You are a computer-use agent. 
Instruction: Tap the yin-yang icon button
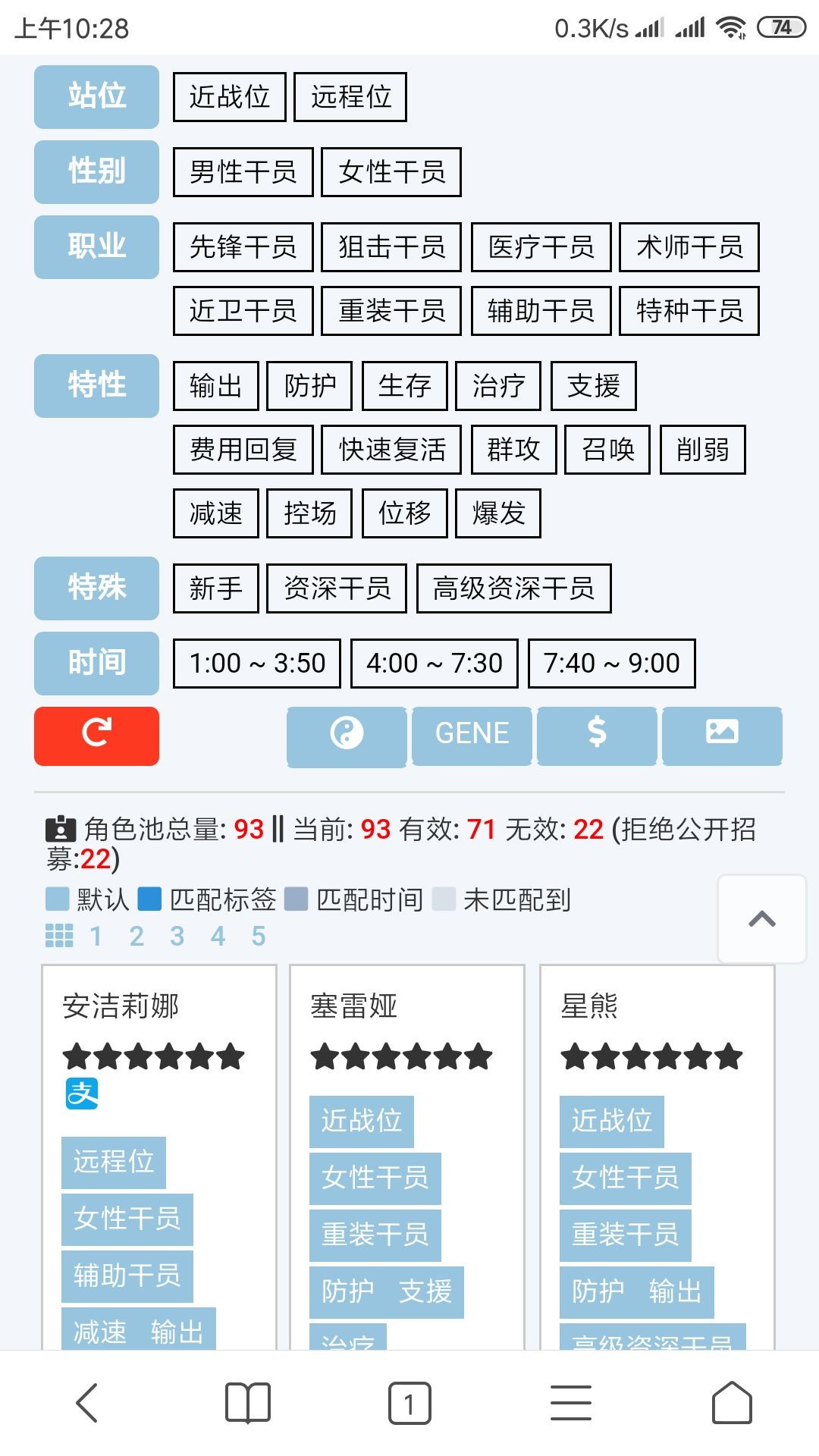(x=347, y=736)
